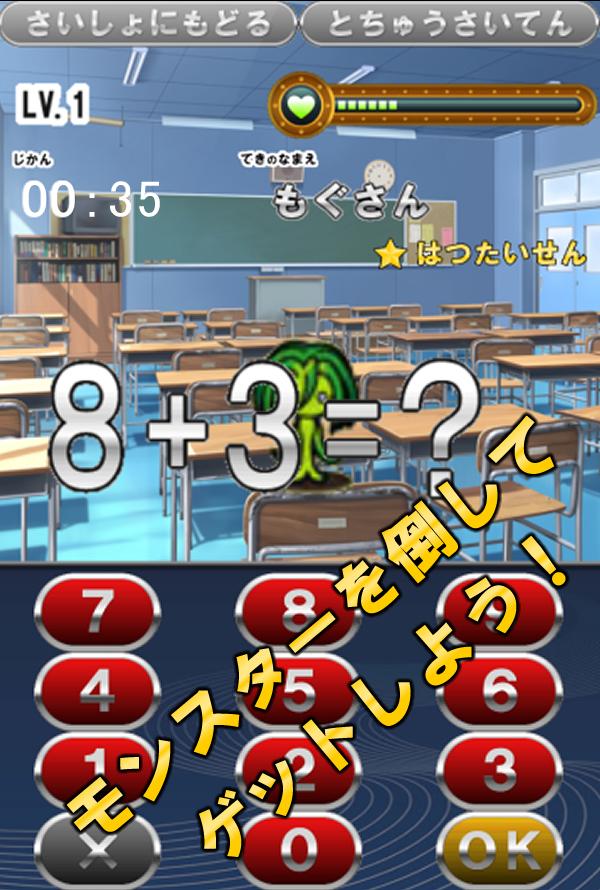Viewport: 600px width, 890px height.
Task: Select とちゅうさいてん to grade midway
Action: coord(449,21)
